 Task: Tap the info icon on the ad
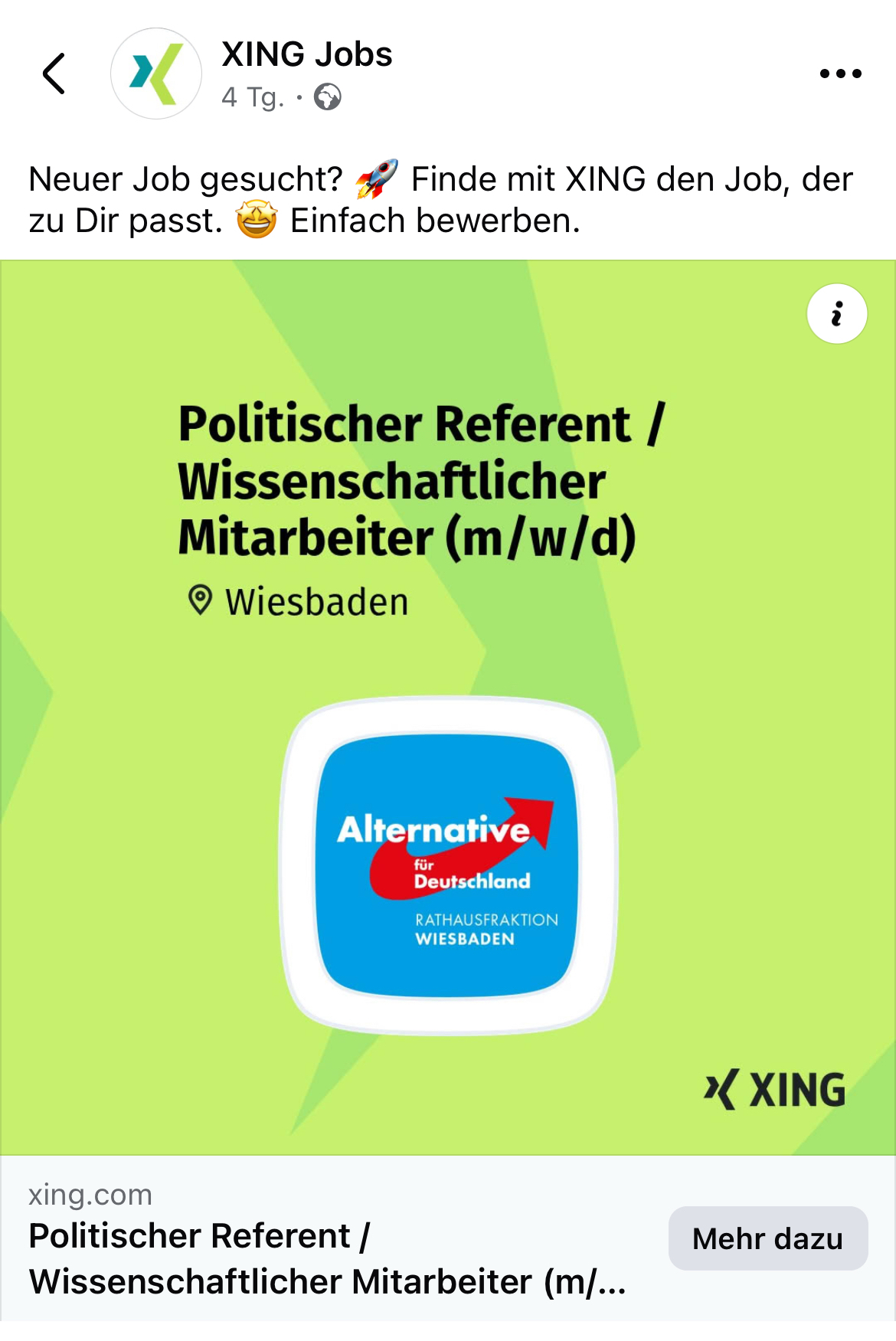tap(836, 314)
